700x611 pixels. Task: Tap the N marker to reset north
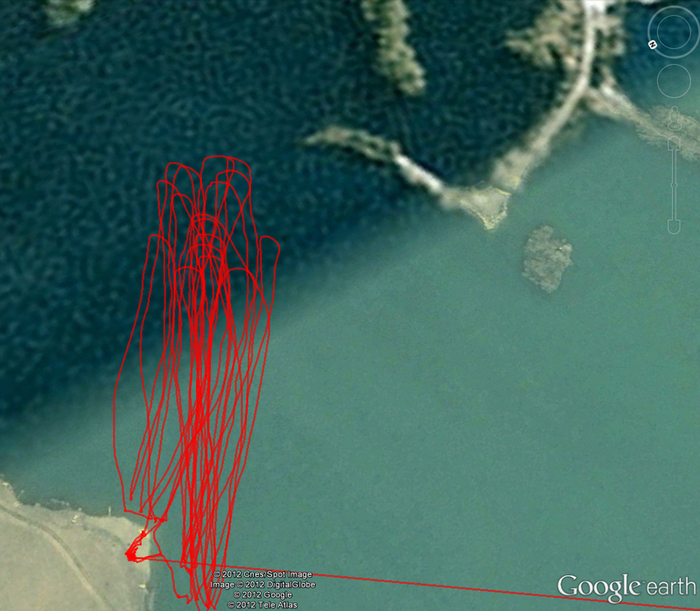[652, 44]
